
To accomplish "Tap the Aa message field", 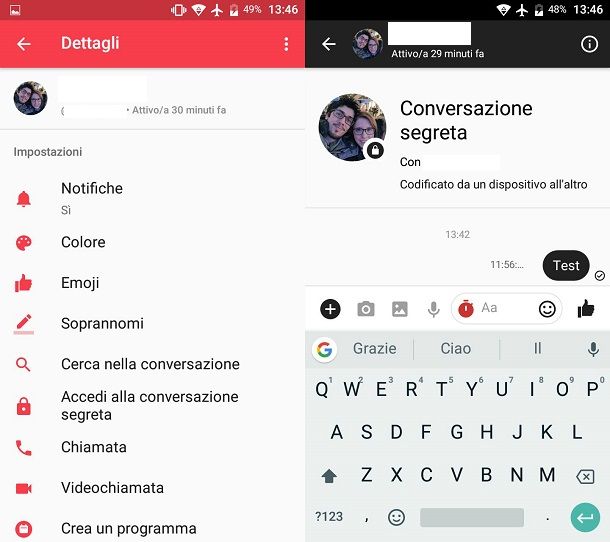I will (505, 308).
